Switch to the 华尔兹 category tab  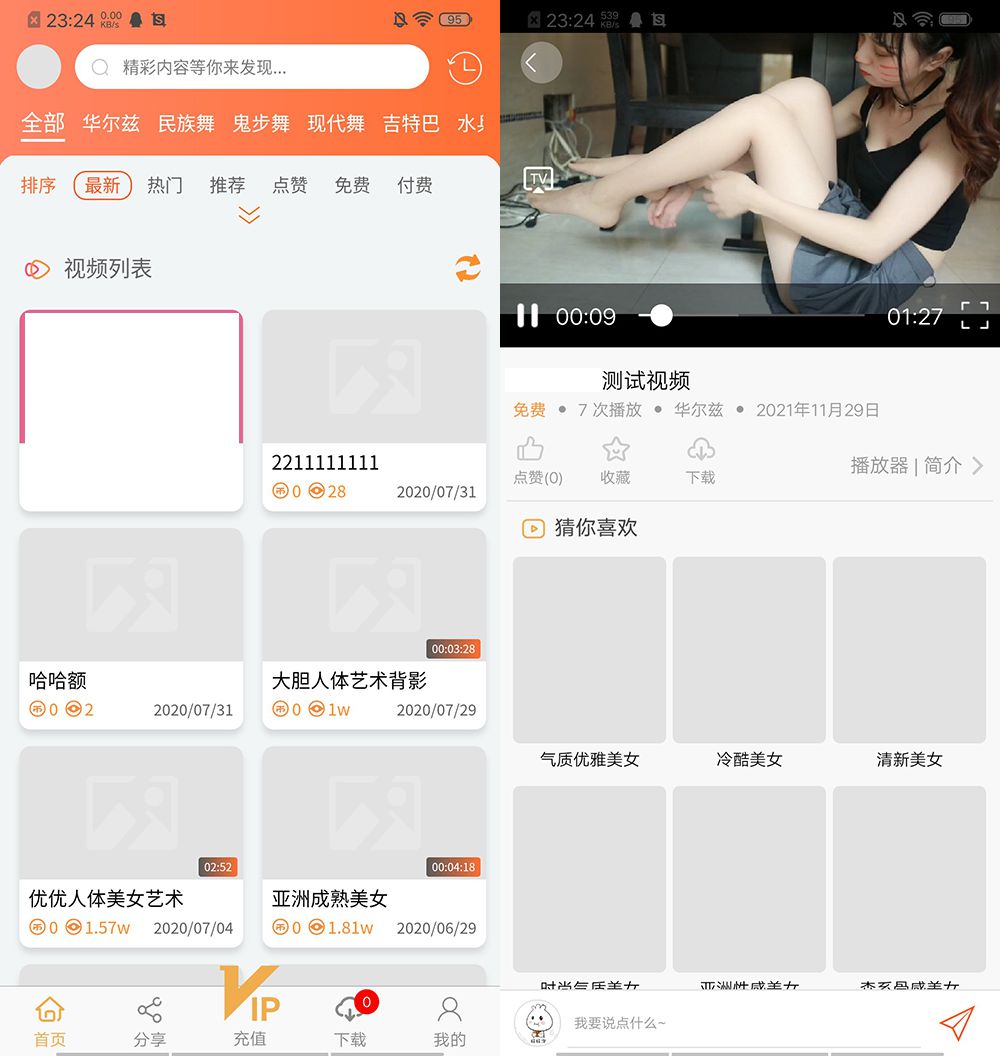pos(110,124)
